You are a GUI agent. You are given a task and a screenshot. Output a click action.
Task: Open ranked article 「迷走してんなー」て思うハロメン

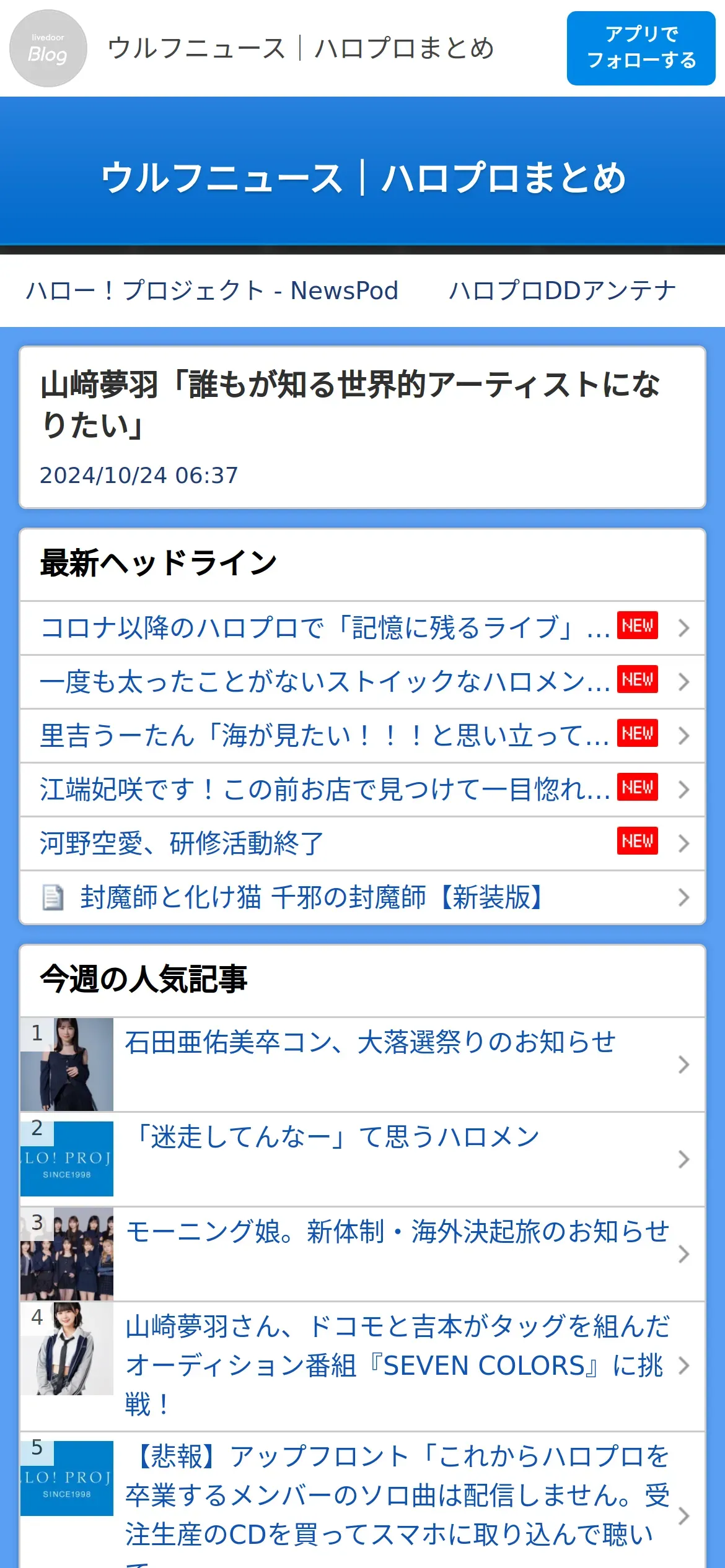(362, 1159)
